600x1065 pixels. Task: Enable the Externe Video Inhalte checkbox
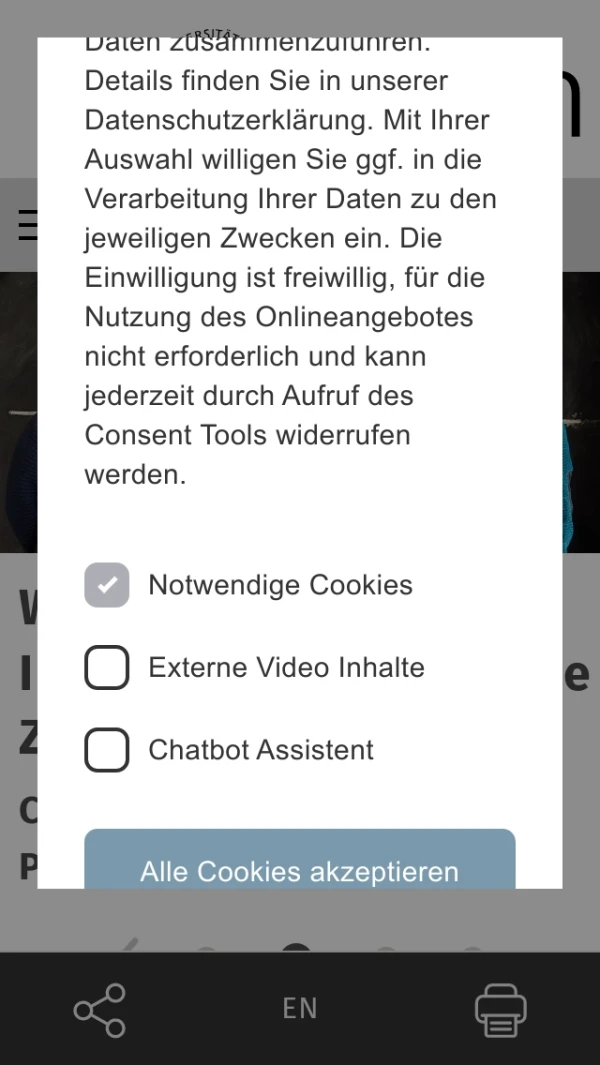pos(107,668)
